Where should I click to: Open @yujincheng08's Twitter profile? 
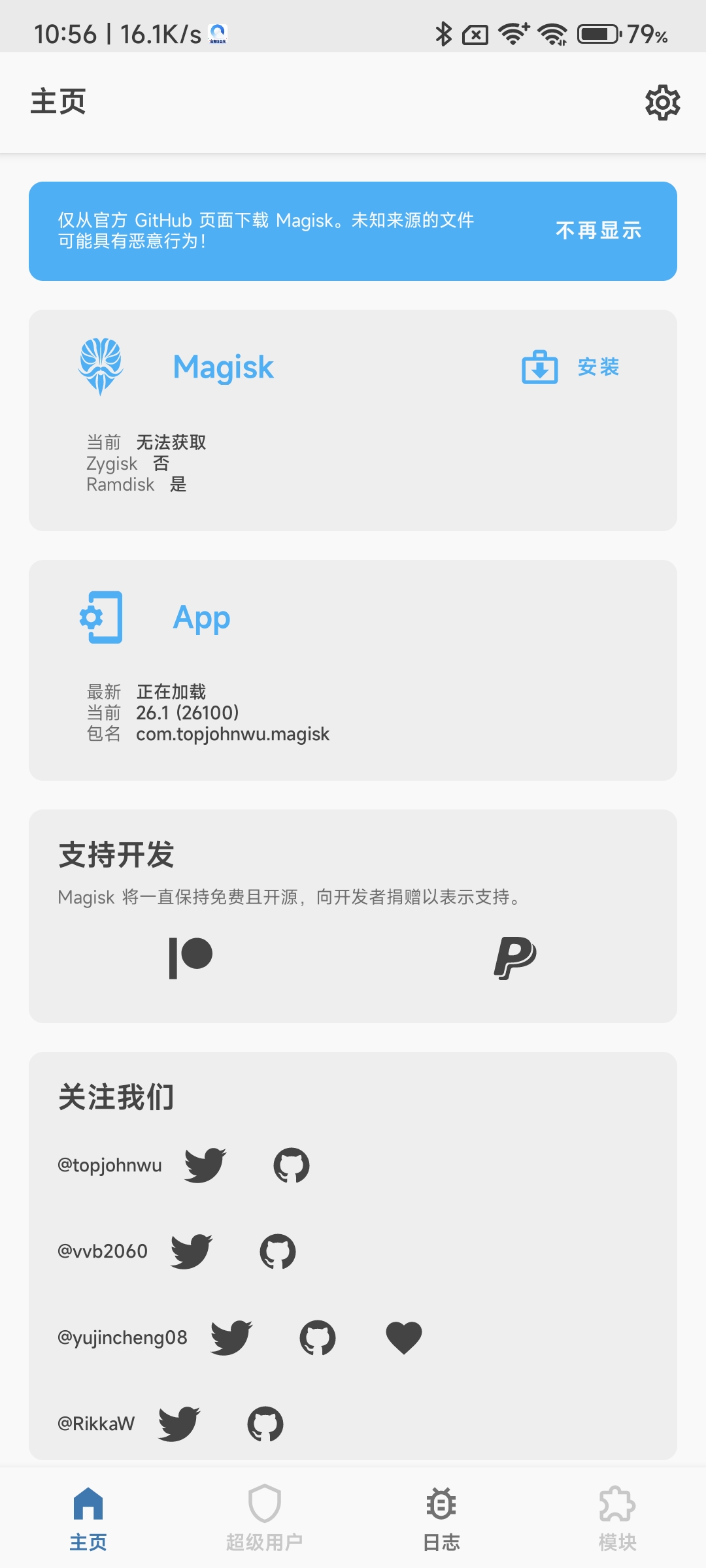point(231,1337)
